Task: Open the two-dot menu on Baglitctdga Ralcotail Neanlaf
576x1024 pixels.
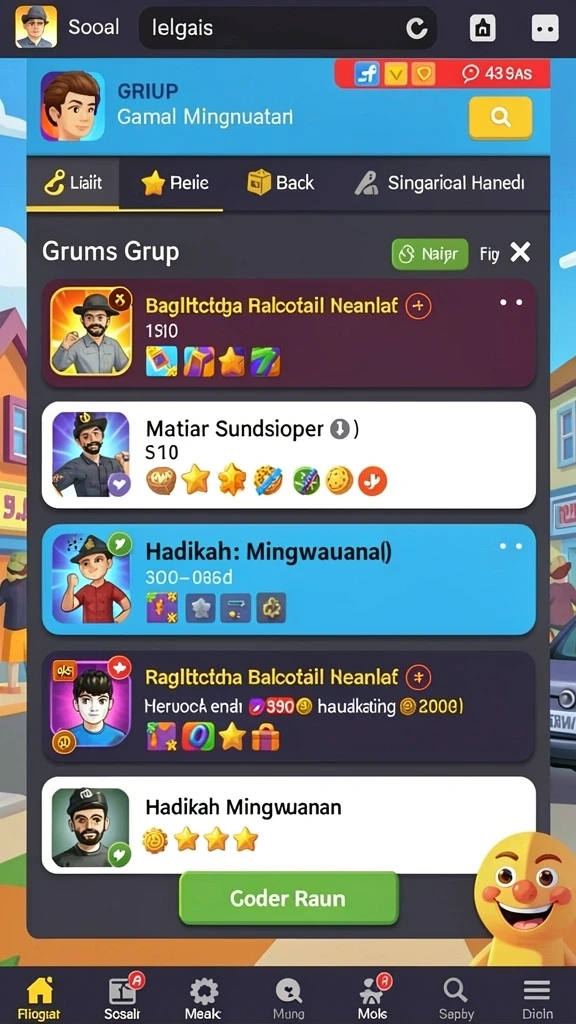Action: point(511,302)
